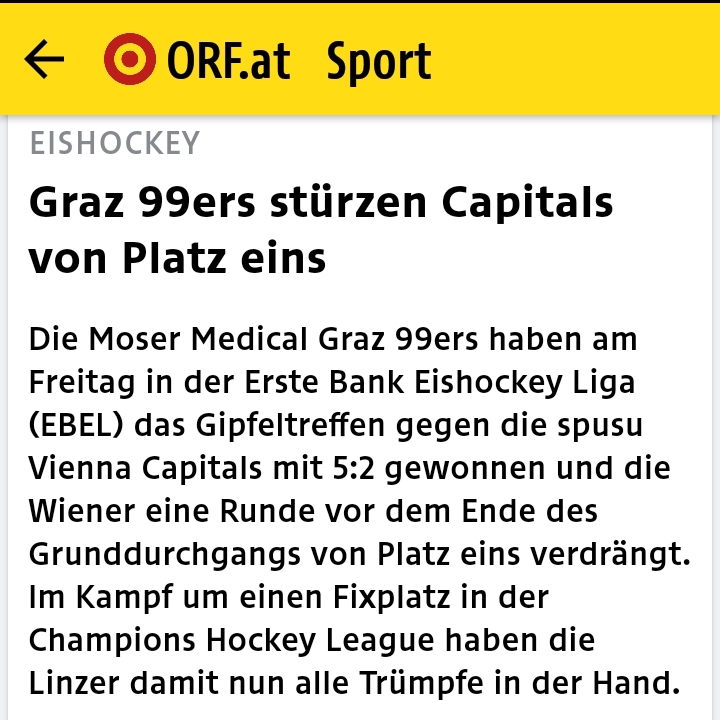Go back using the arrow icon
Viewport: 720px width, 720px height.
[44, 59]
